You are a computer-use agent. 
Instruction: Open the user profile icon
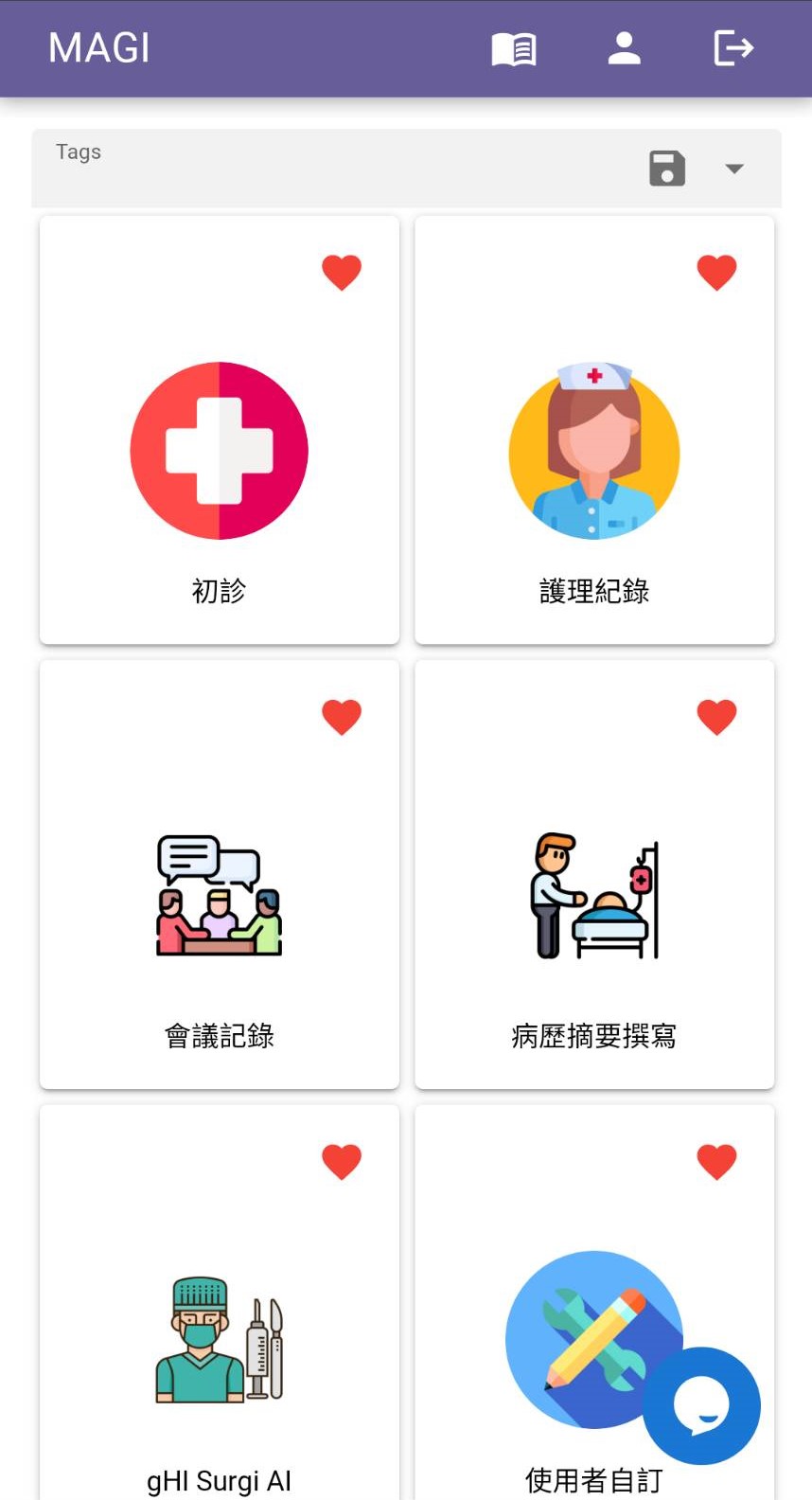pos(624,48)
